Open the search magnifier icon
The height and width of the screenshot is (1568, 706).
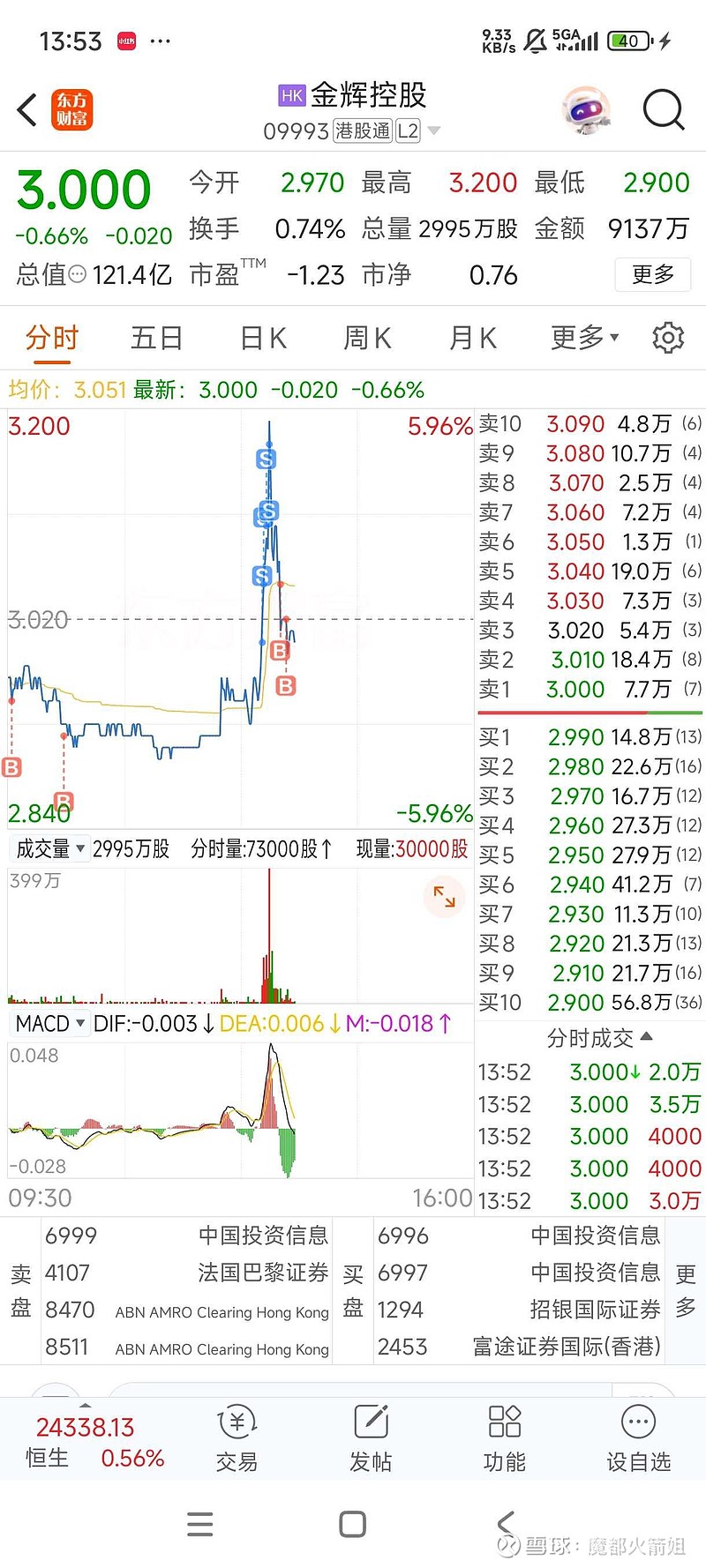[664, 110]
